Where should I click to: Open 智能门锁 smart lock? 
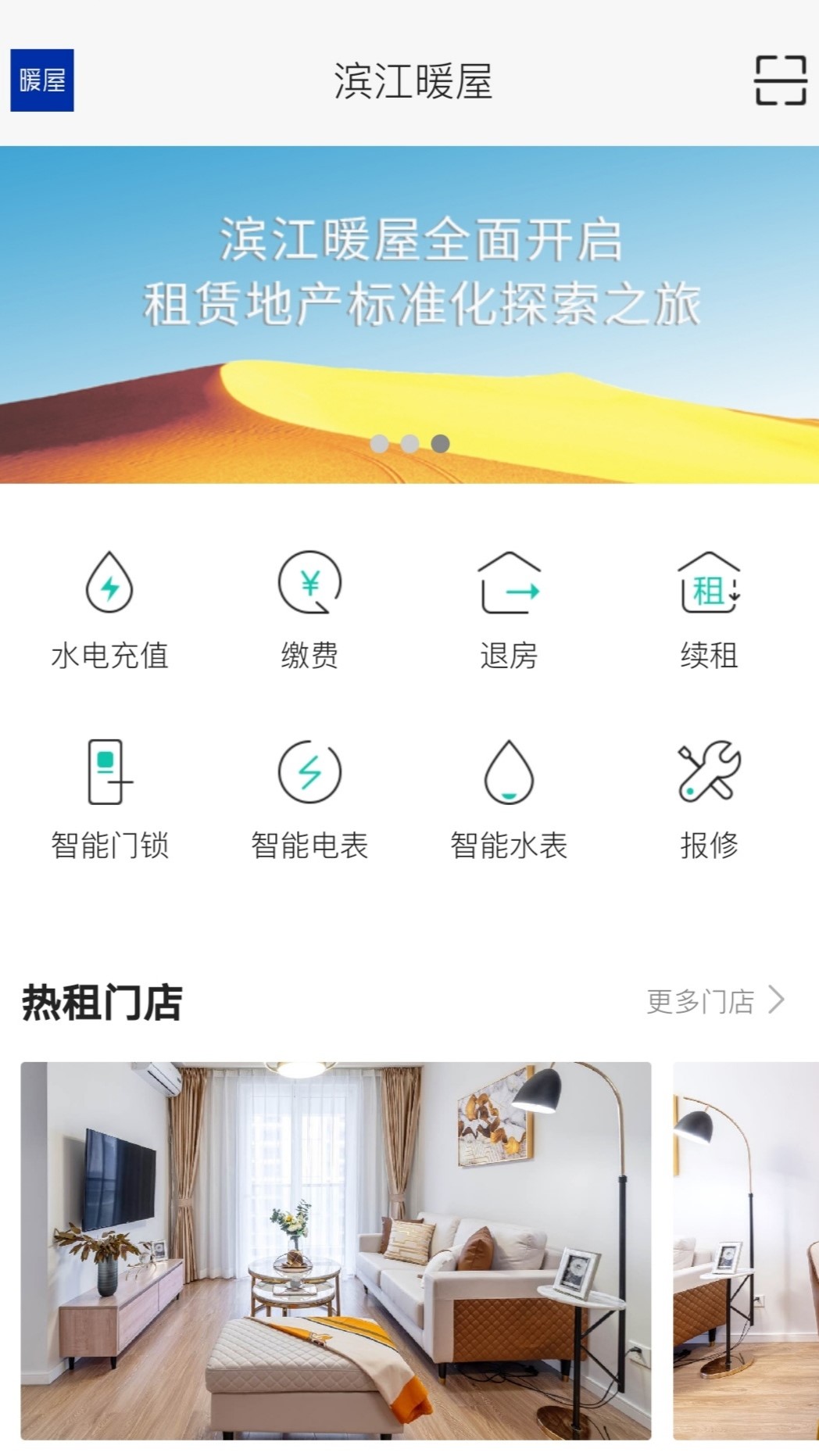(109, 800)
